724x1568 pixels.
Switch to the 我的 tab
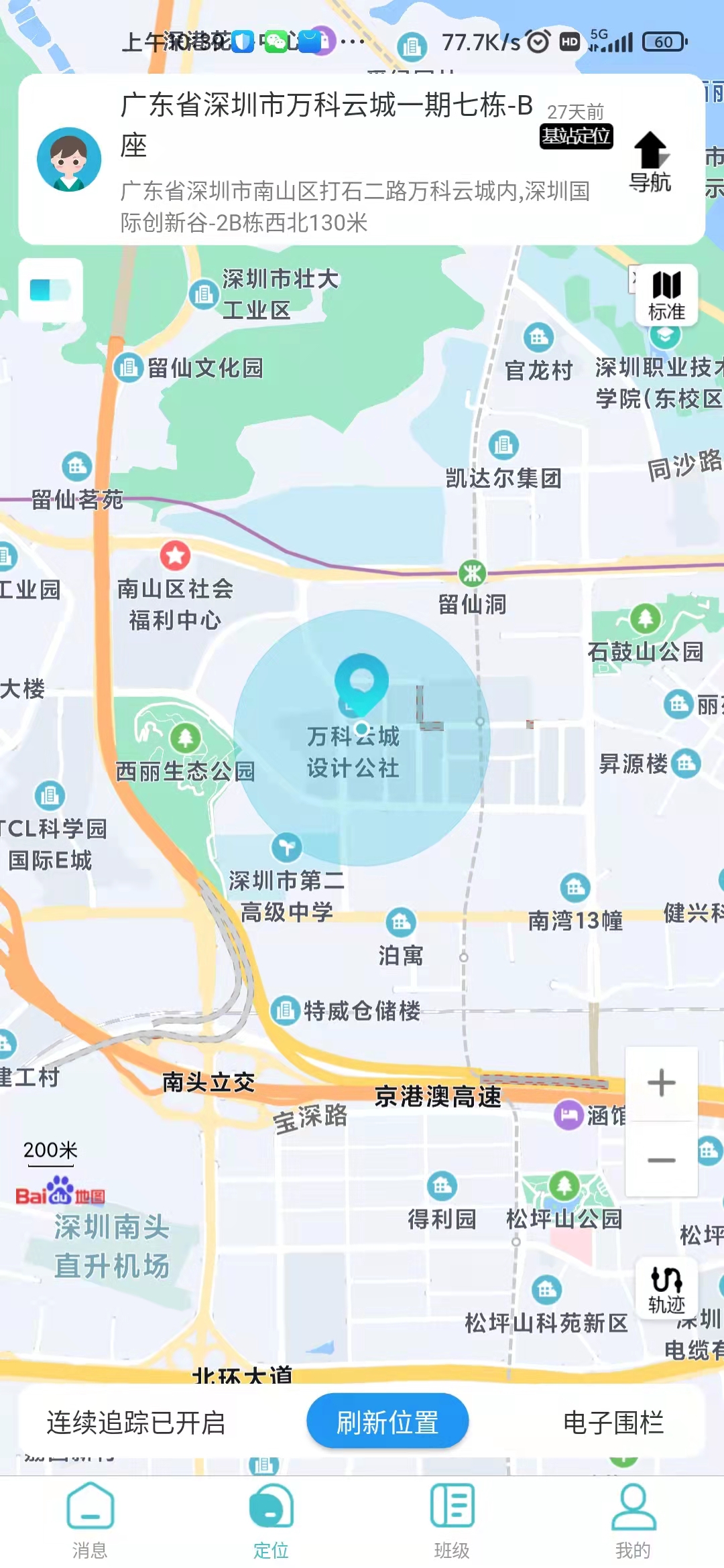(633, 1520)
